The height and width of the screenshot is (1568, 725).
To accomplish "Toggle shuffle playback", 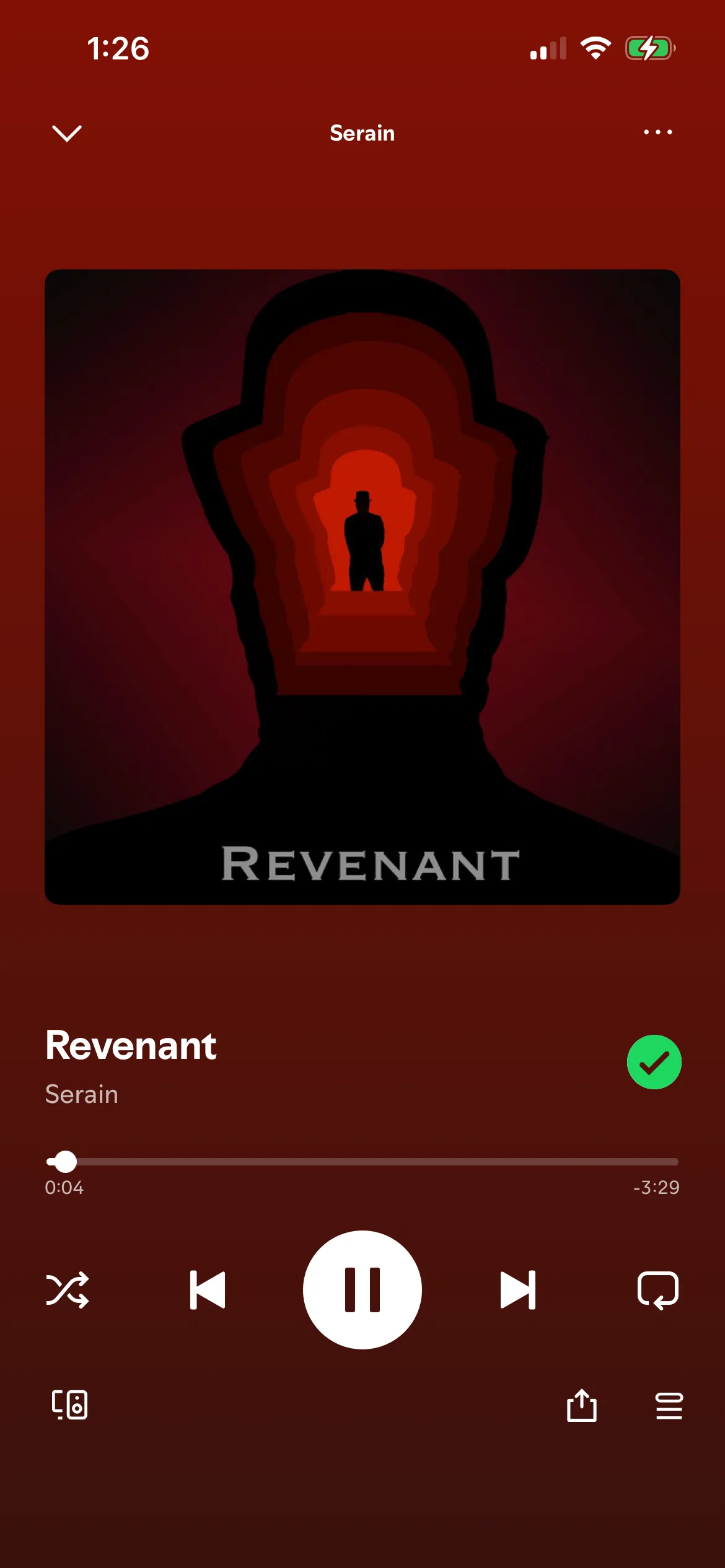I will 68,1290.
